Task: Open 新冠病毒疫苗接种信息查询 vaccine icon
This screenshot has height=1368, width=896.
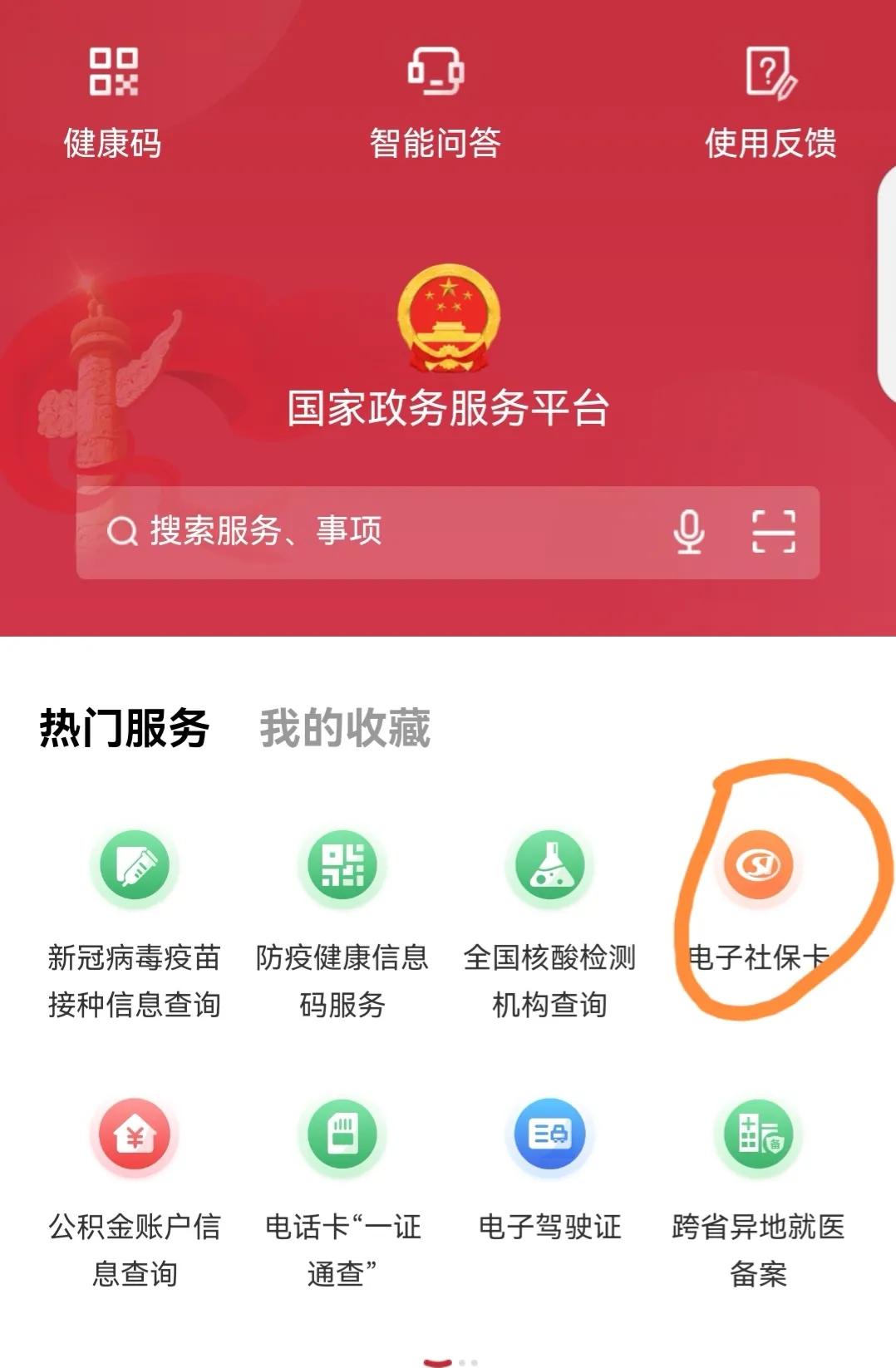Action: click(x=135, y=865)
